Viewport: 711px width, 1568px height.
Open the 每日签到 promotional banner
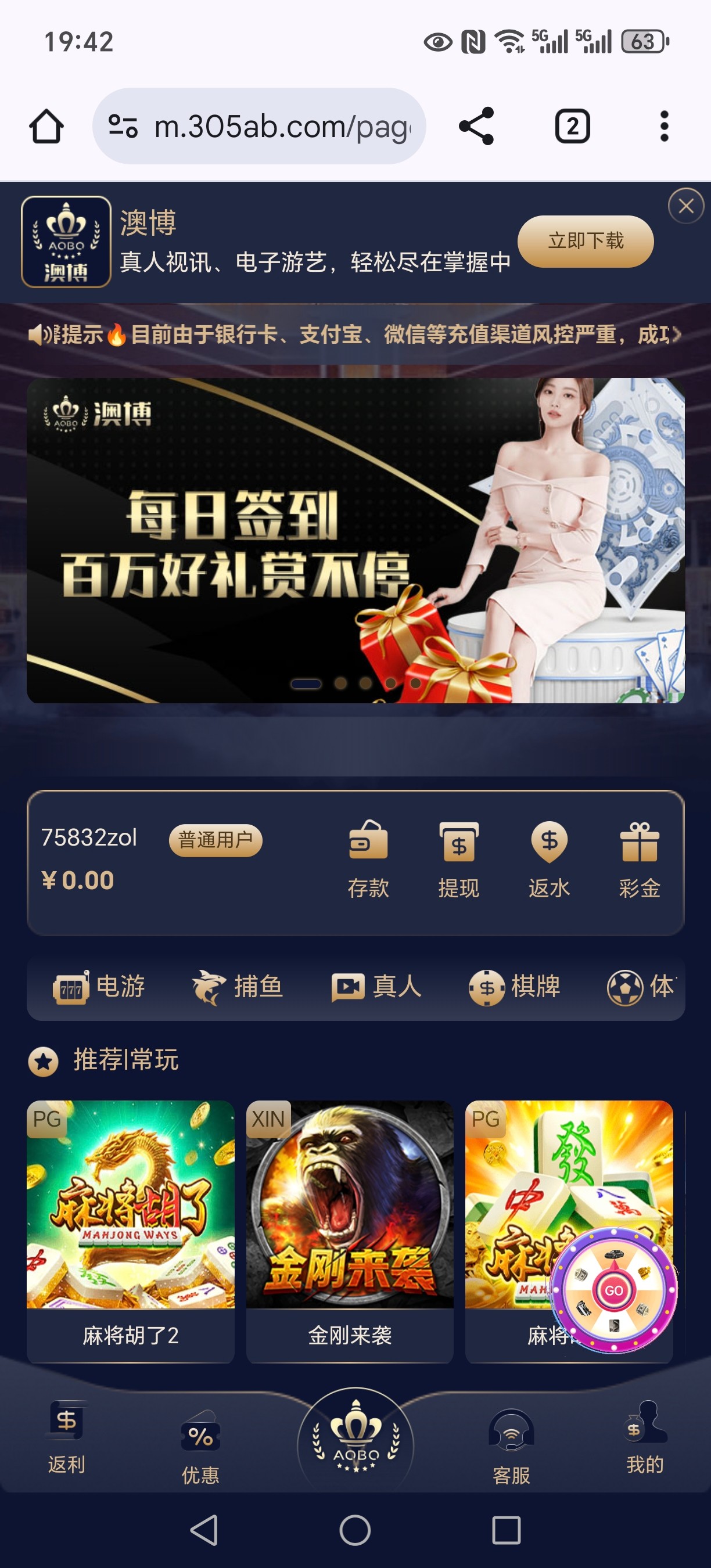[x=355, y=540]
